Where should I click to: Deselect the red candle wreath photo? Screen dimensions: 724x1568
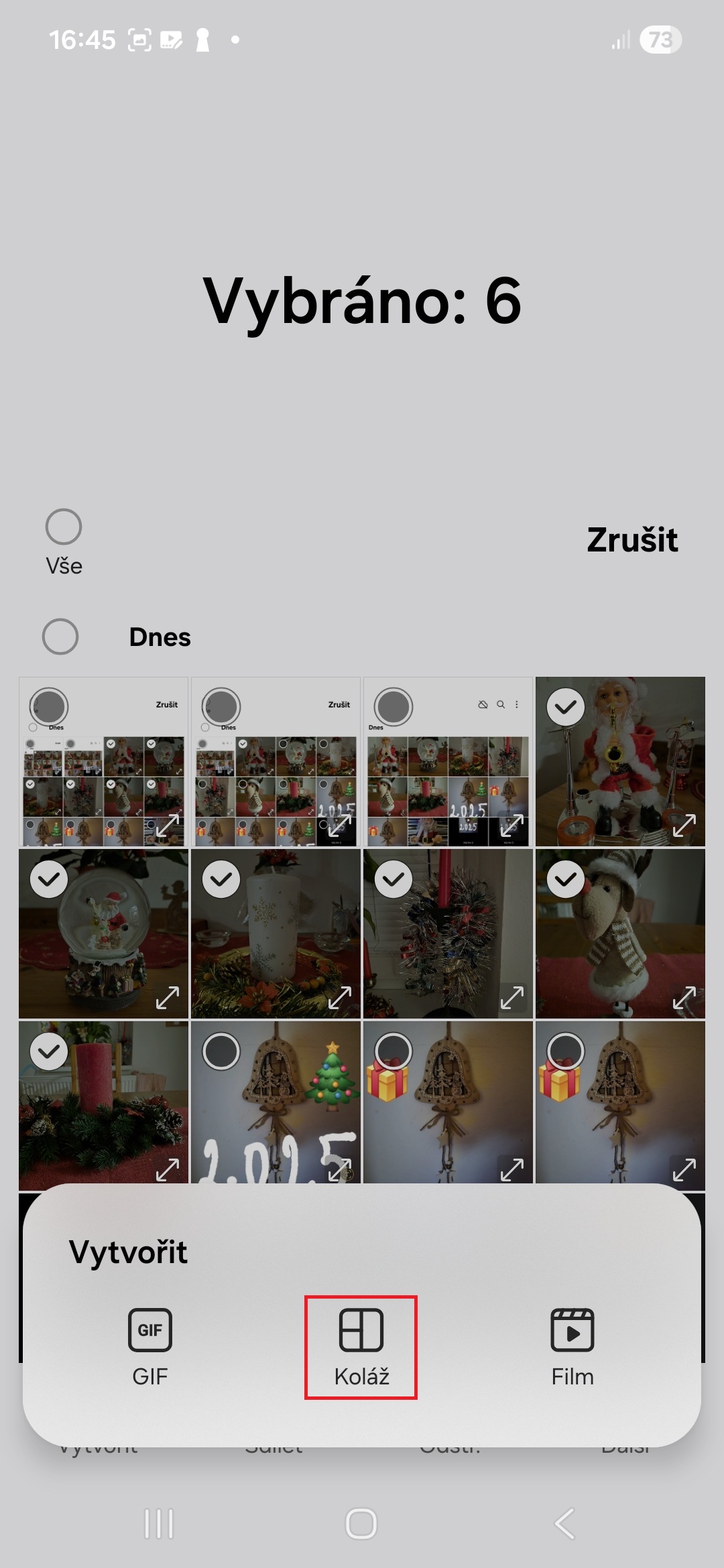(49, 1051)
